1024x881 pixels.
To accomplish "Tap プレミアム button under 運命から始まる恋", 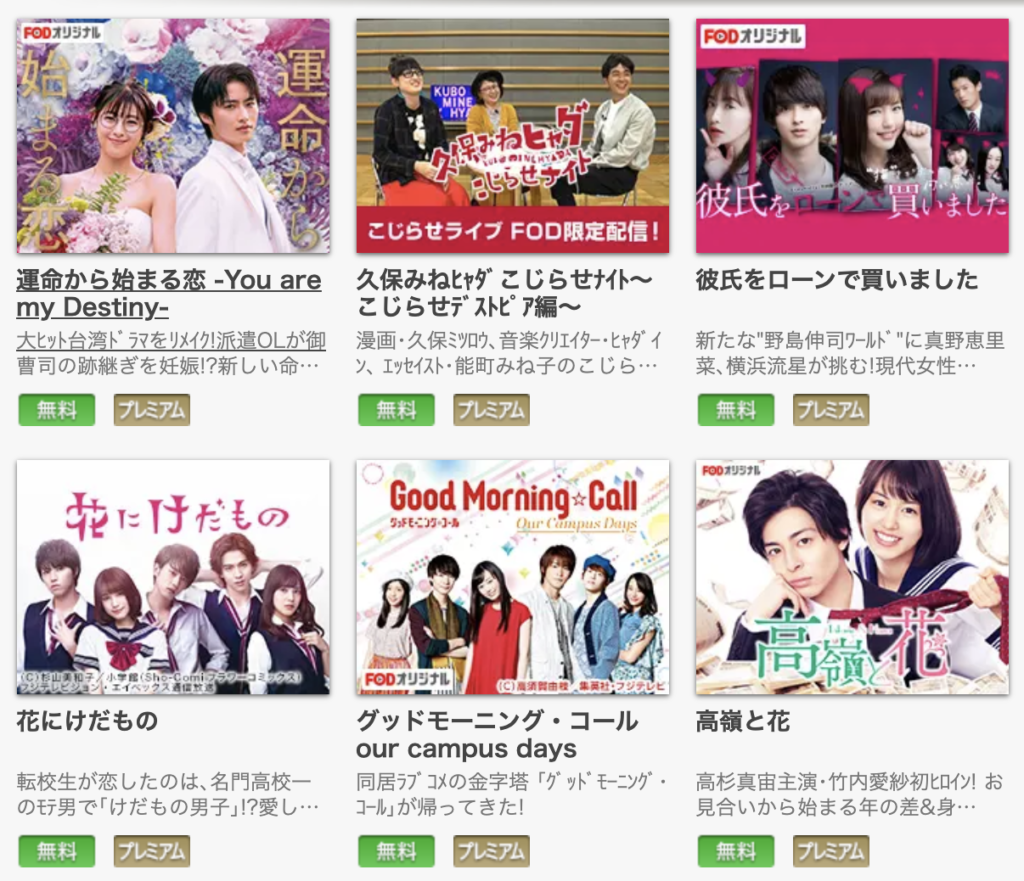I will click(151, 410).
